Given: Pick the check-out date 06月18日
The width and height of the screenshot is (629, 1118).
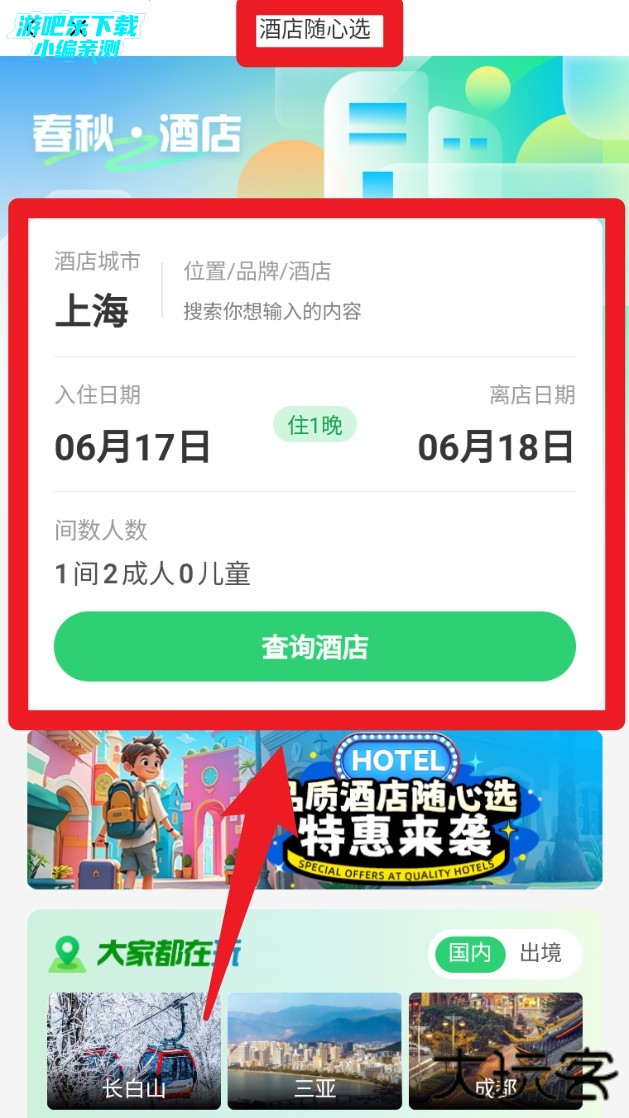Looking at the screenshot, I should (x=495, y=446).
